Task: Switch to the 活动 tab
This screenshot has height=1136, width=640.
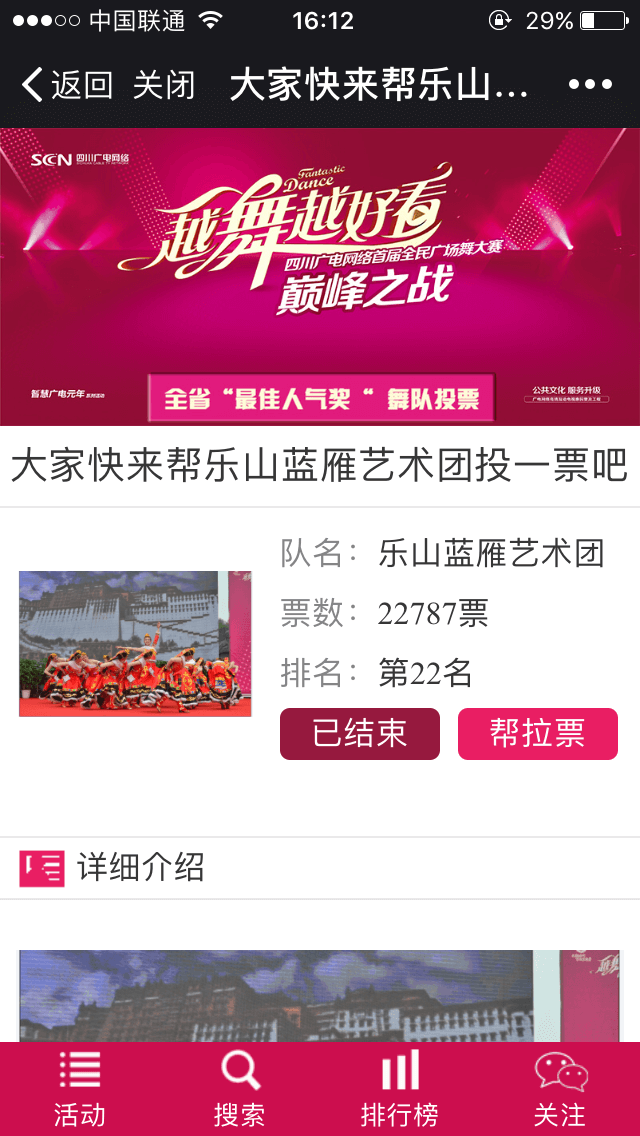Action: [x=80, y=1090]
